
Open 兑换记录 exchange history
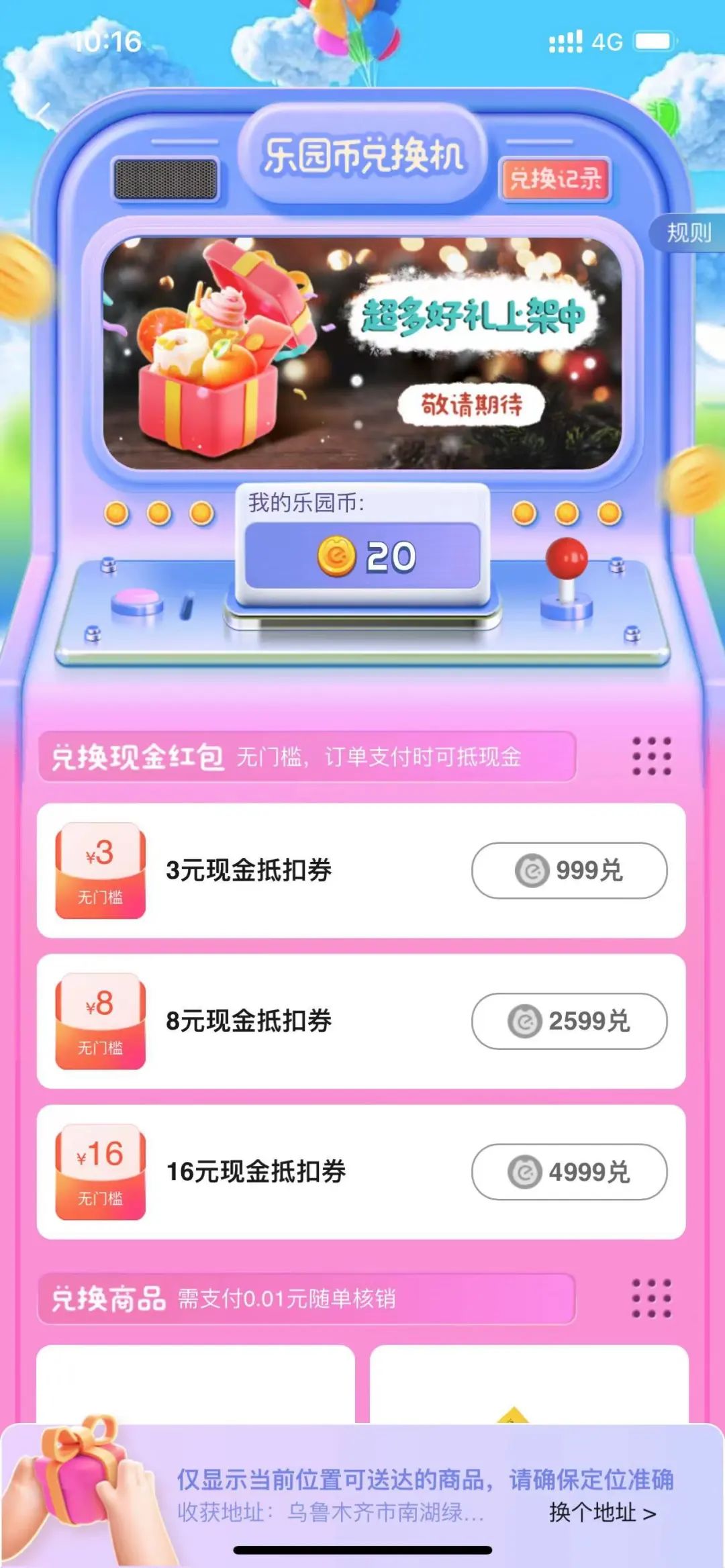tap(554, 179)
